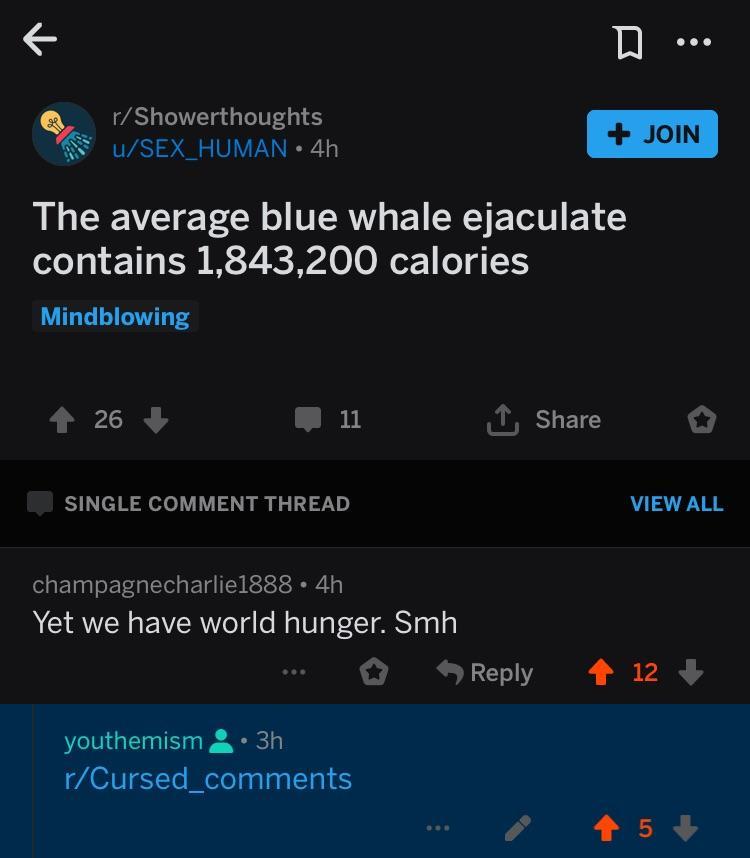The width and height of the screenshot is (750, 858).
Task: Reply to champagnecharlie1888's comment
Action: pos(486,673)
